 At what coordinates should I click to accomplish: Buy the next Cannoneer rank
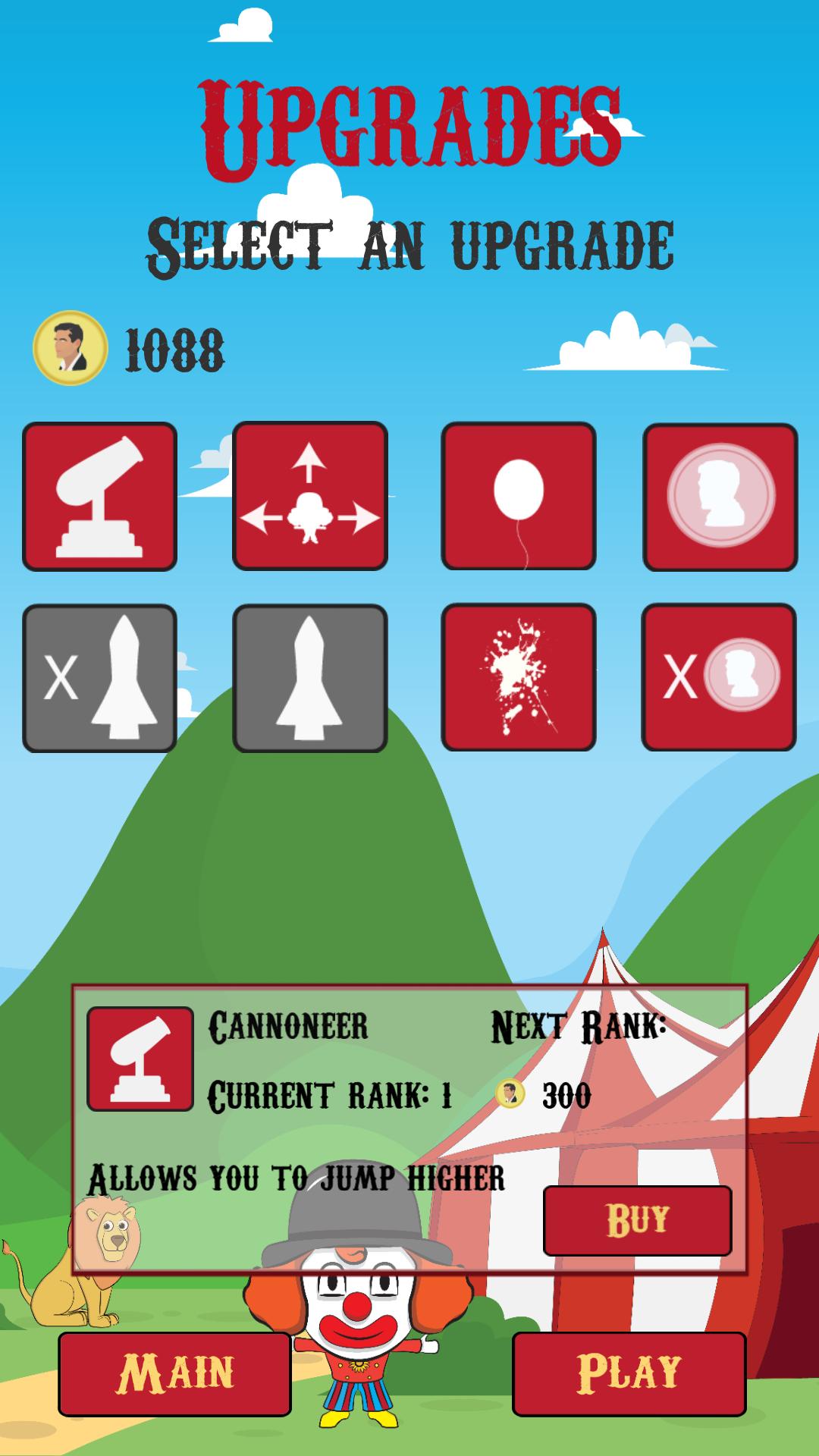pyautogui.click(x=637, y=1220)
